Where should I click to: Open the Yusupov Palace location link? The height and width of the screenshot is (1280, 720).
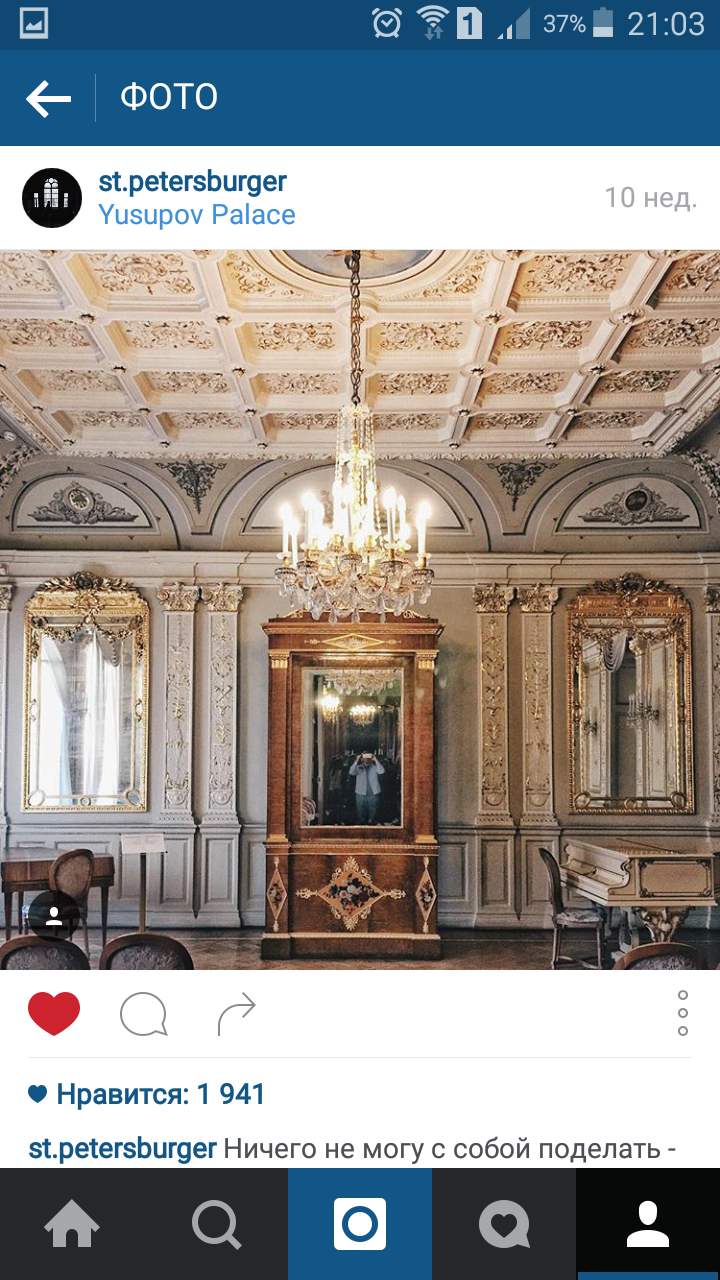pos(197,215)
